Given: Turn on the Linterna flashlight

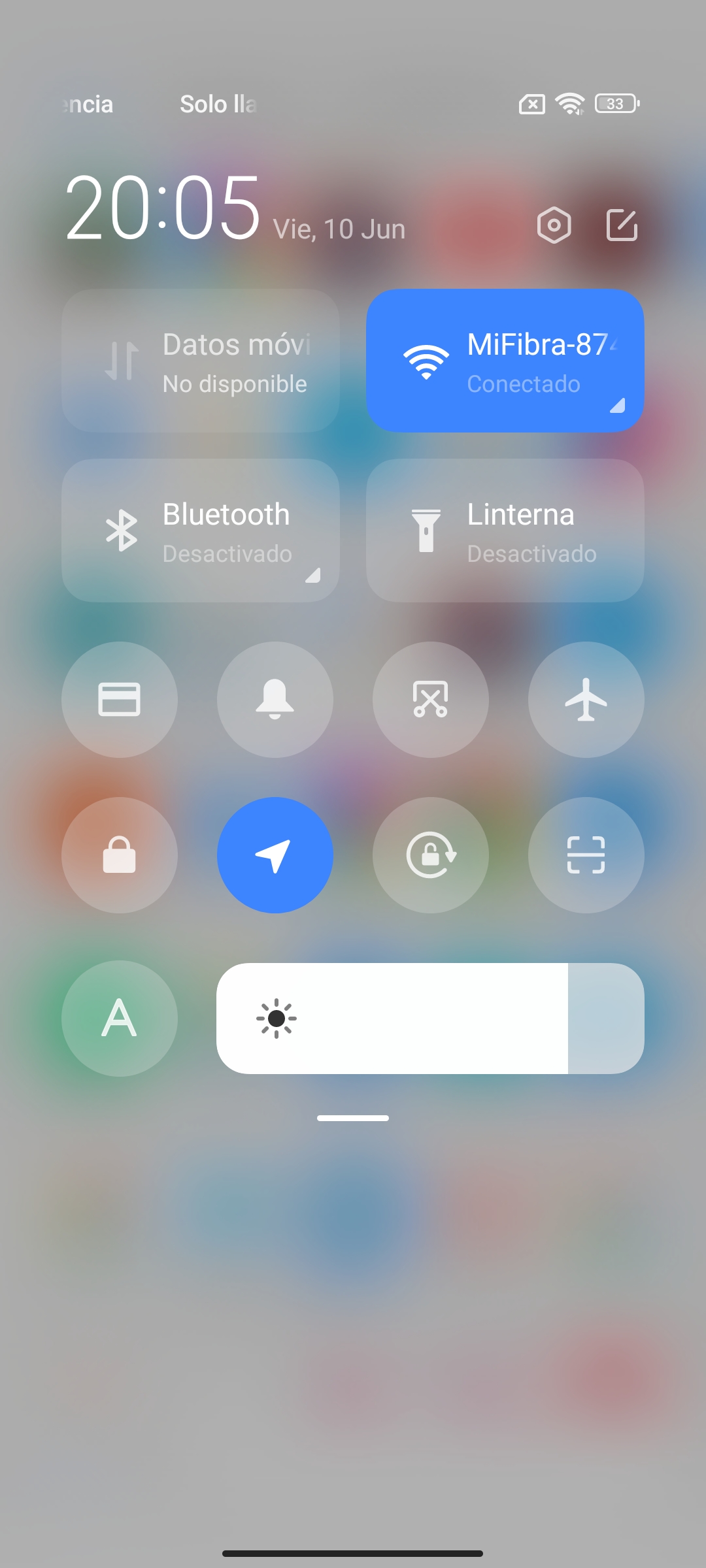Looking at the screenshot, I should click(505, 531).
